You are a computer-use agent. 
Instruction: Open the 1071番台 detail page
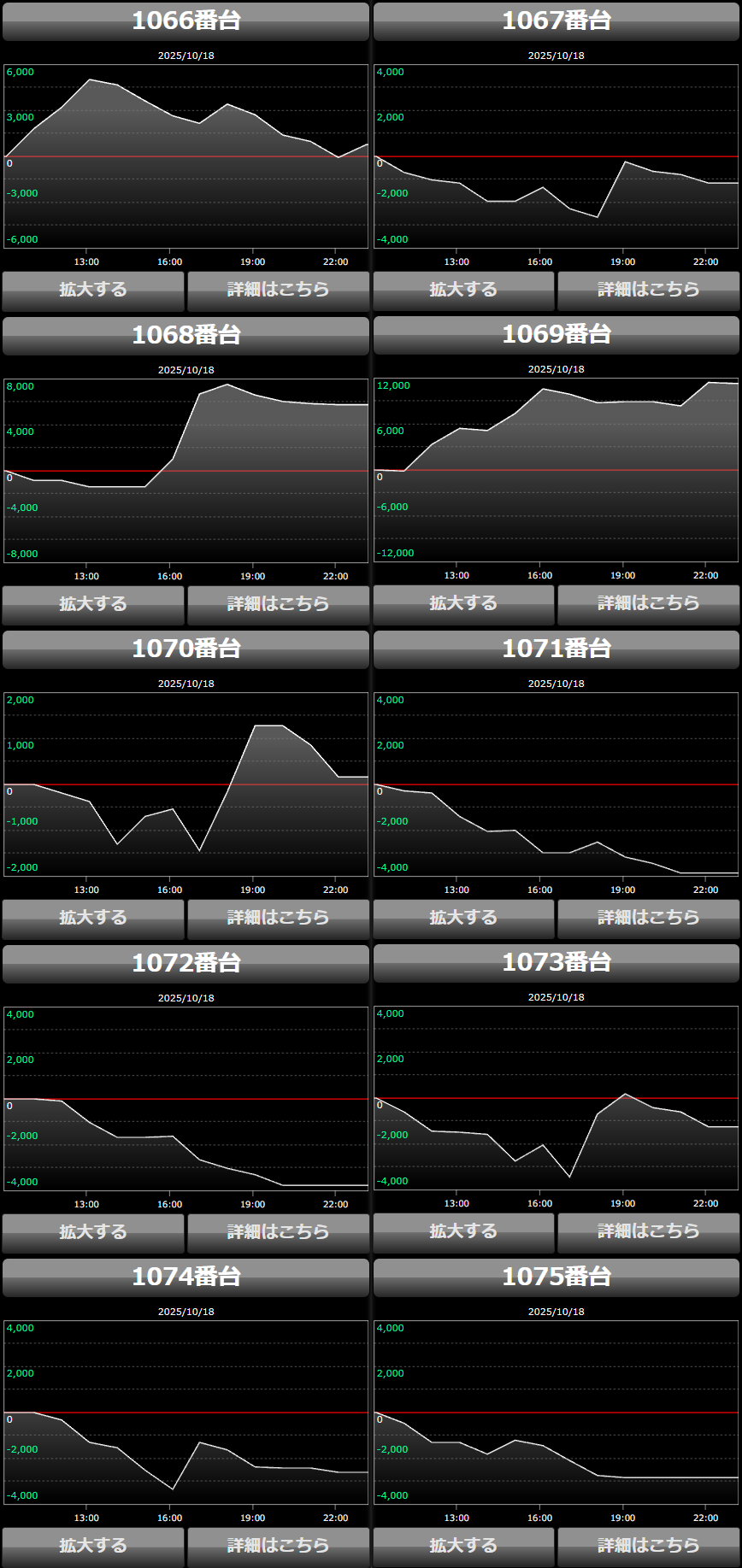coord(648,918)
